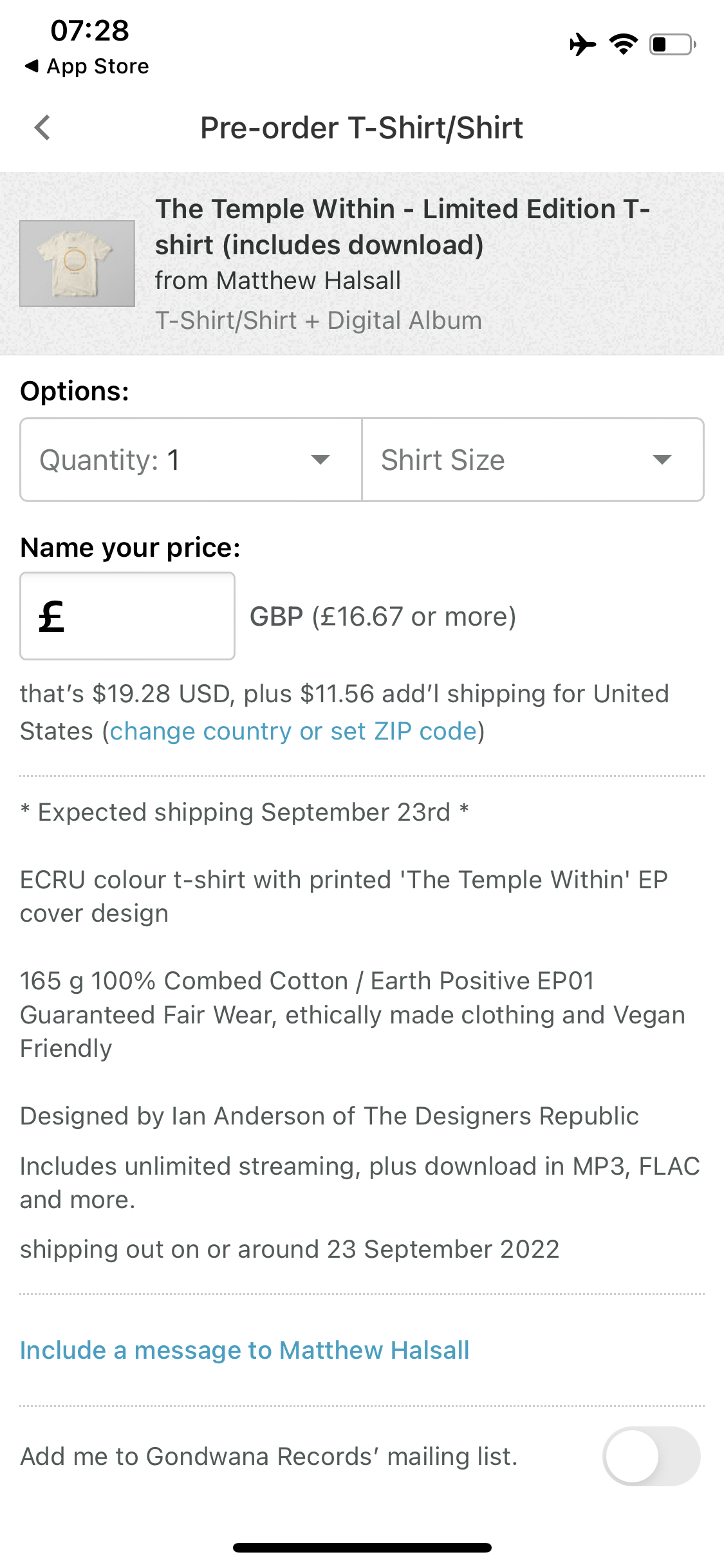
Task: Tap the pound sign in the price field
Action: point(51,616)
